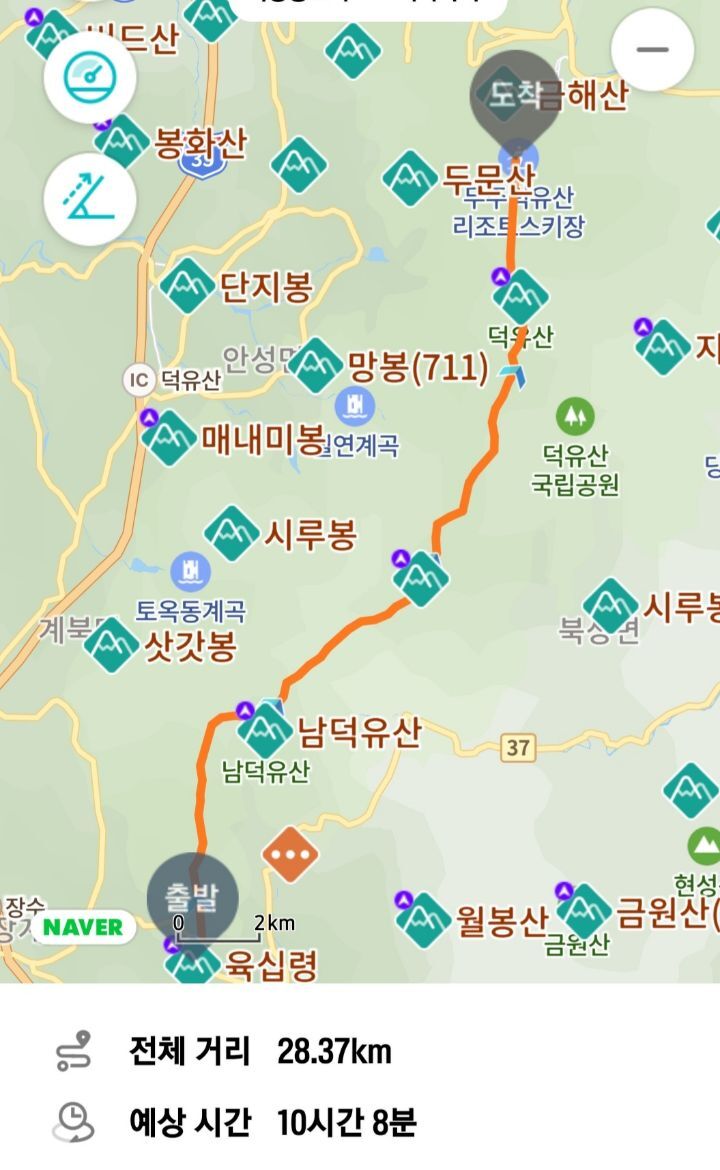Zoom out with the minus button
This screenshot has width=720, height=1170.
pyautogui.click(x=652, y=50)
